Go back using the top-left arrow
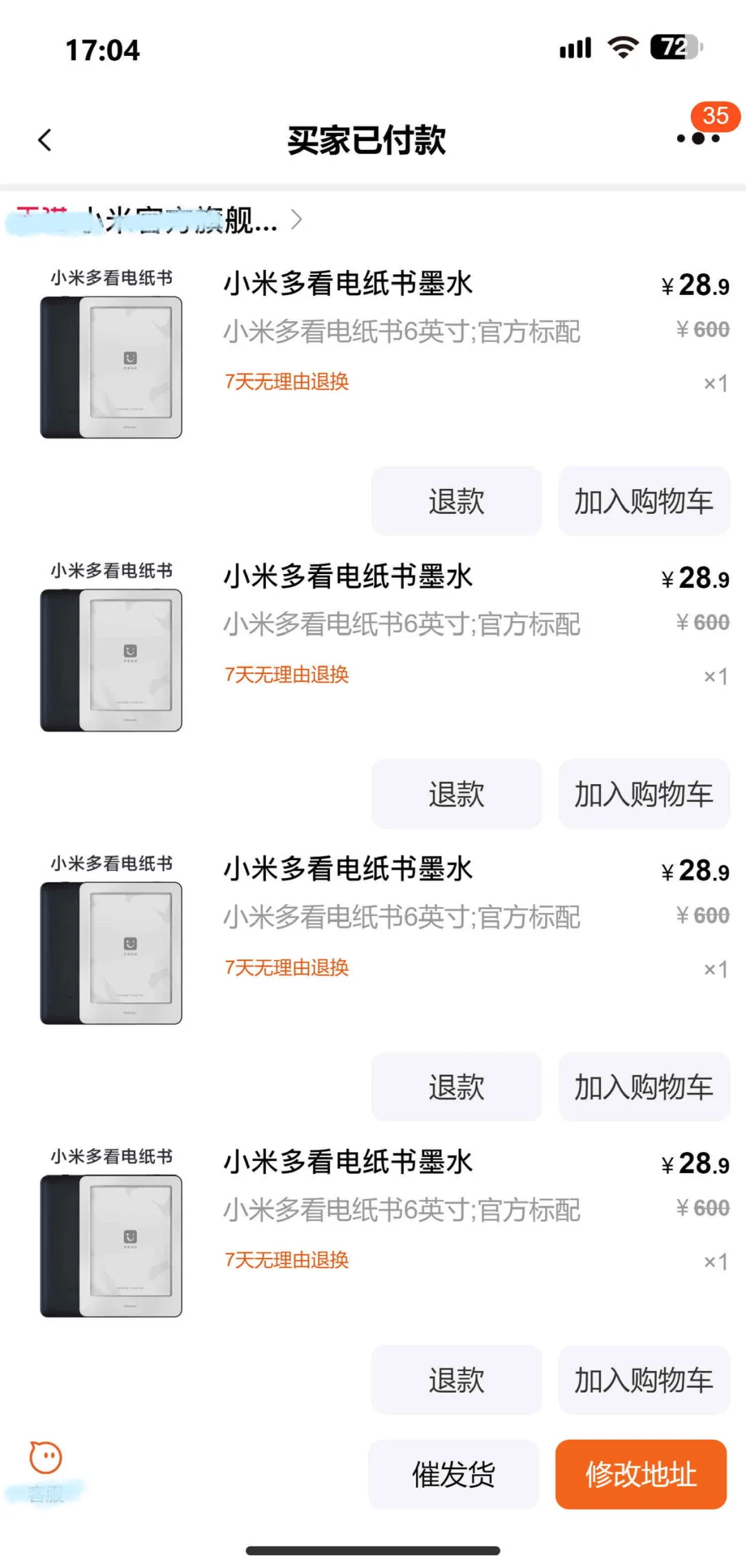 (45, 140)
